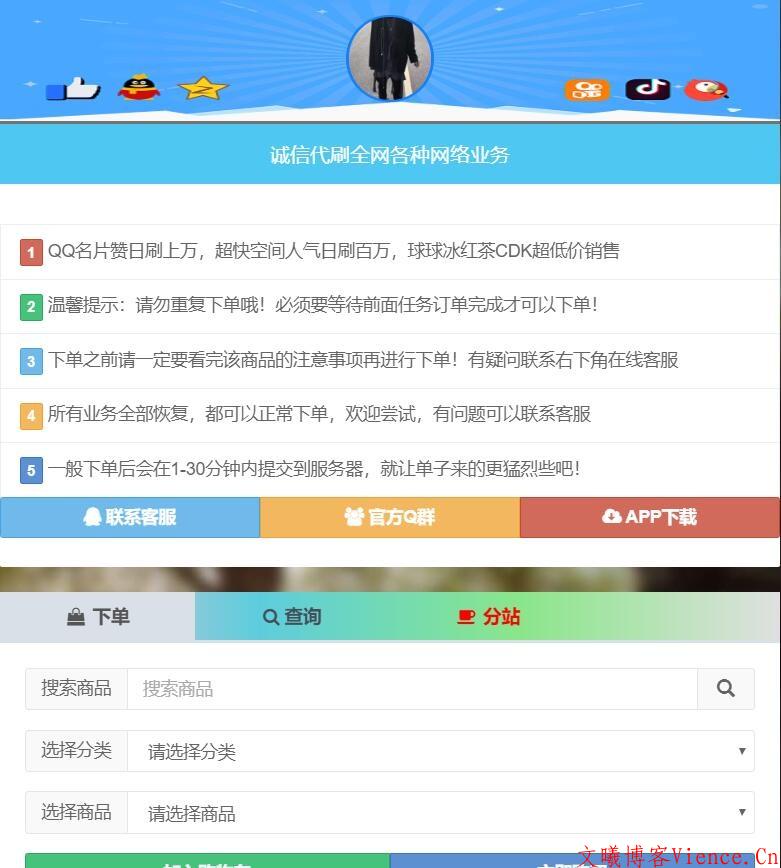781x868 pixels.
Task: Expand the 选择分类 dropdown
Action: [440, 752]
